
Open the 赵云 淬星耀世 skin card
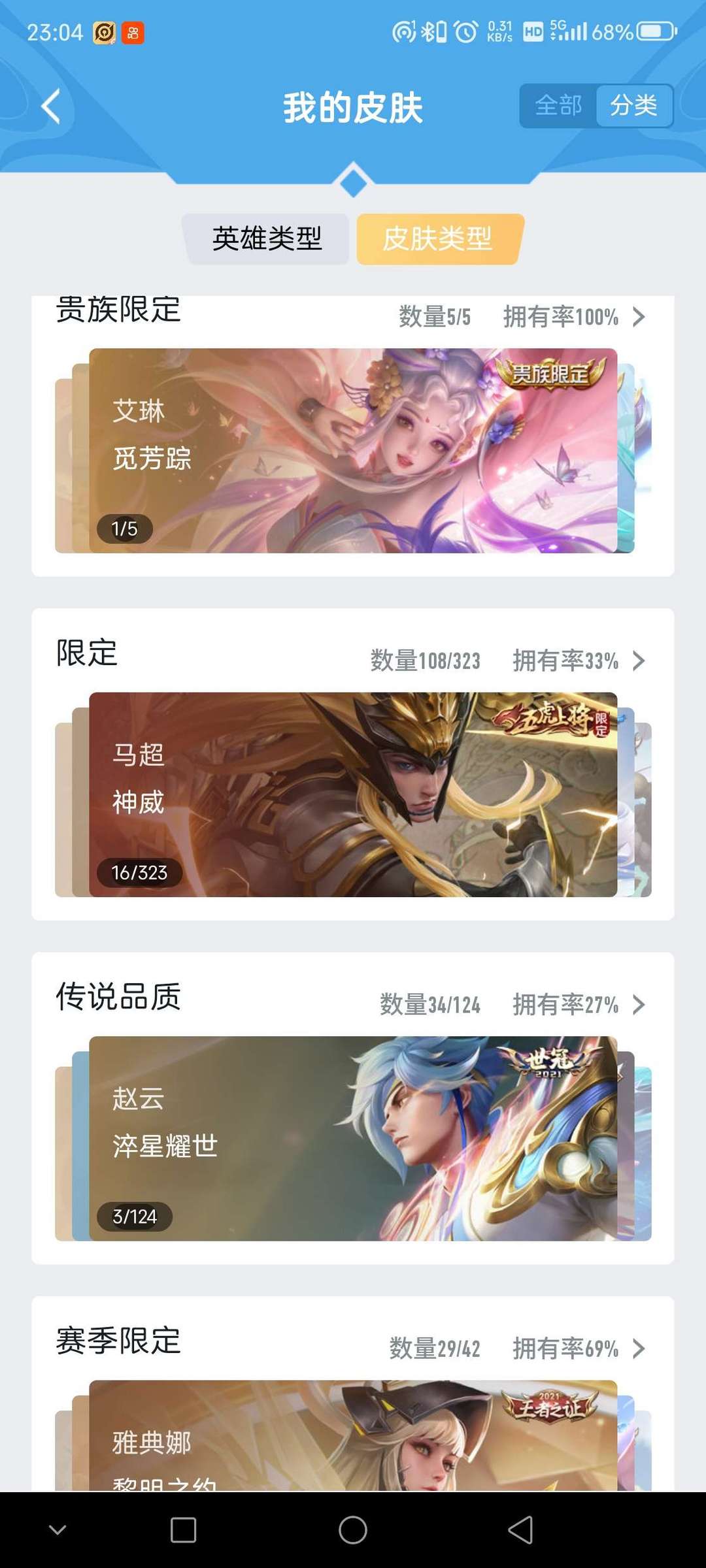tap(353, 1138)
